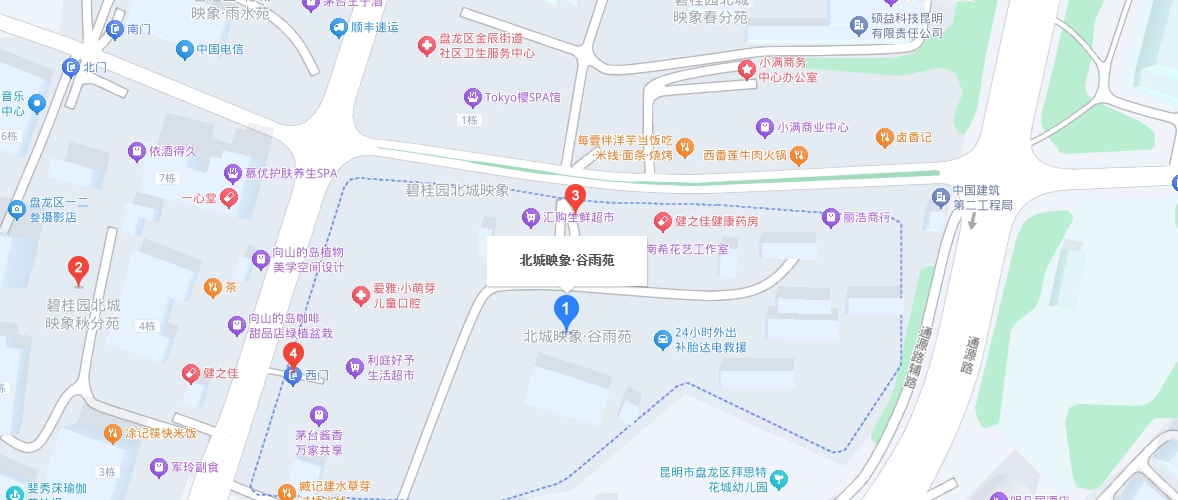Select the 利庭好予生活超市 shop icon
This screenshot has height=500, width=1178.
coord(353,367)
